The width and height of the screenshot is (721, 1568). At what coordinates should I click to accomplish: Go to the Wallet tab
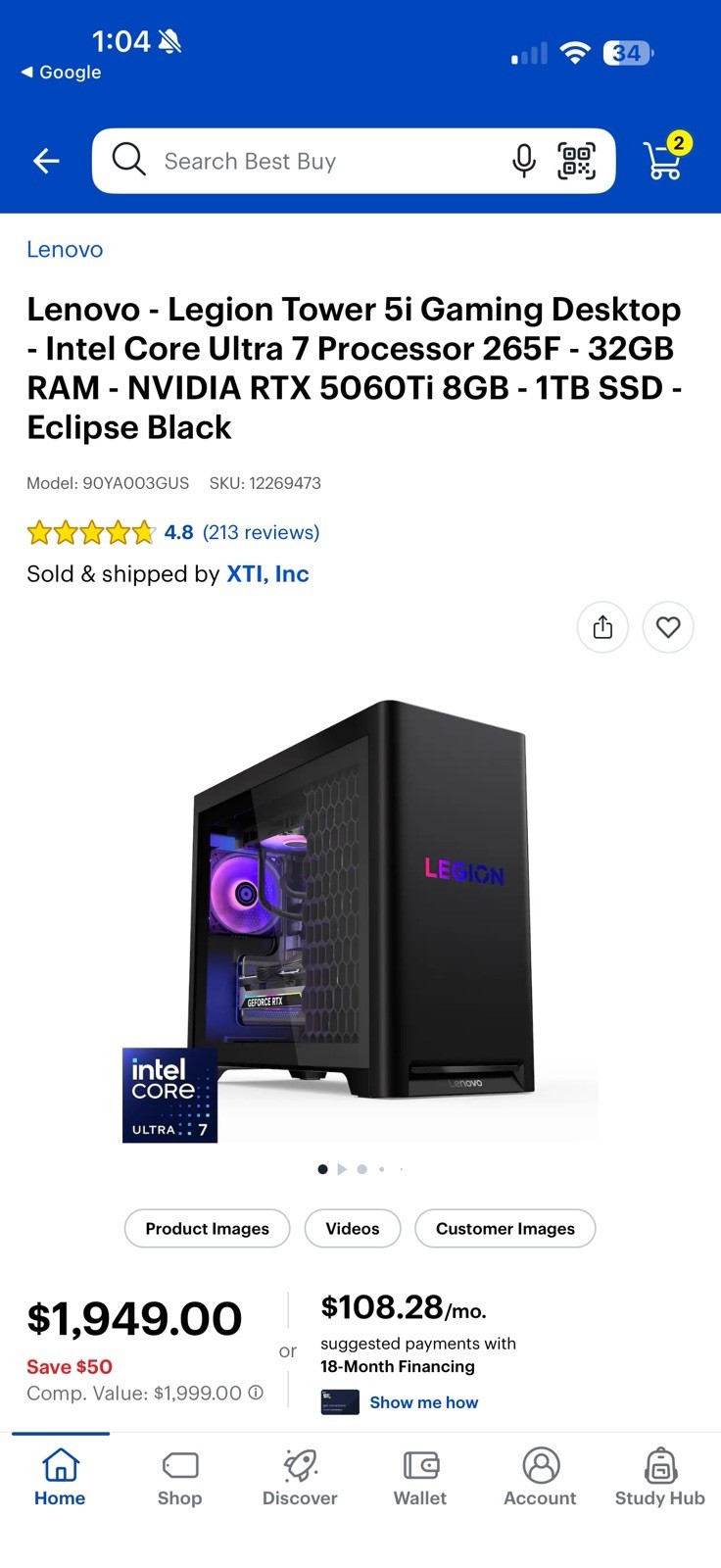[420, 1478]
